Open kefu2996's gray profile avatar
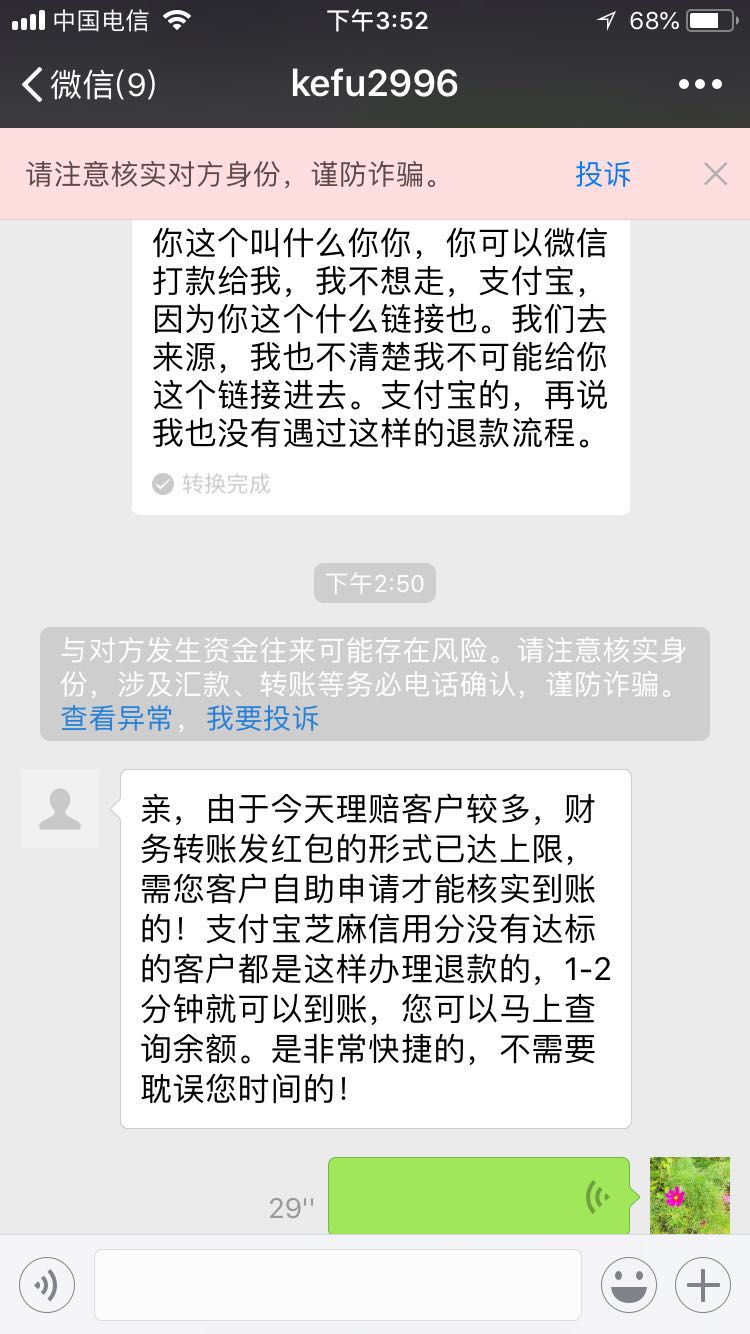This screenshot has height=1334, width=750. pyautogui.click(x=60, y=809)
